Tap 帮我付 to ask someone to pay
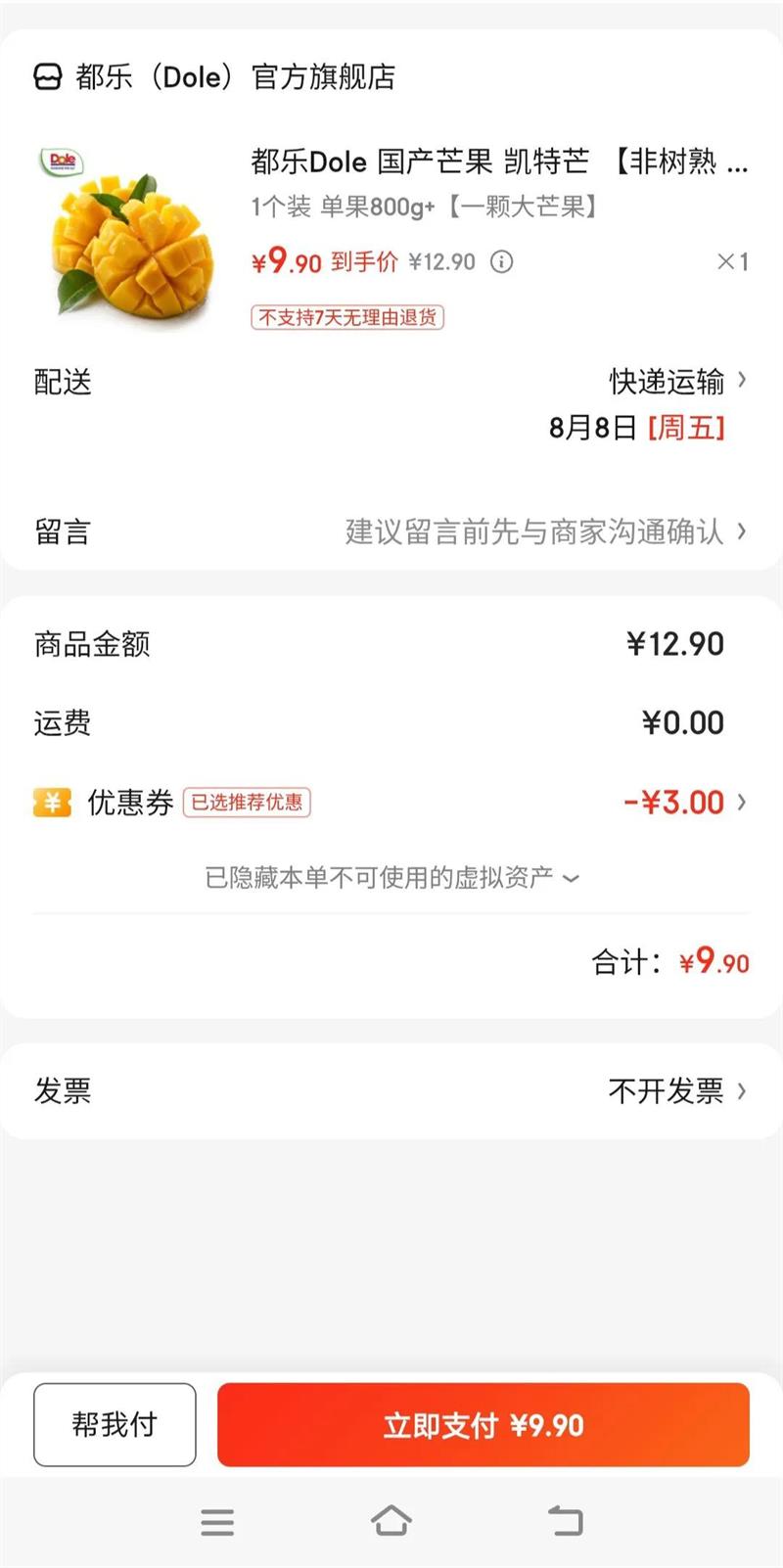 [x=115, y=1424]
